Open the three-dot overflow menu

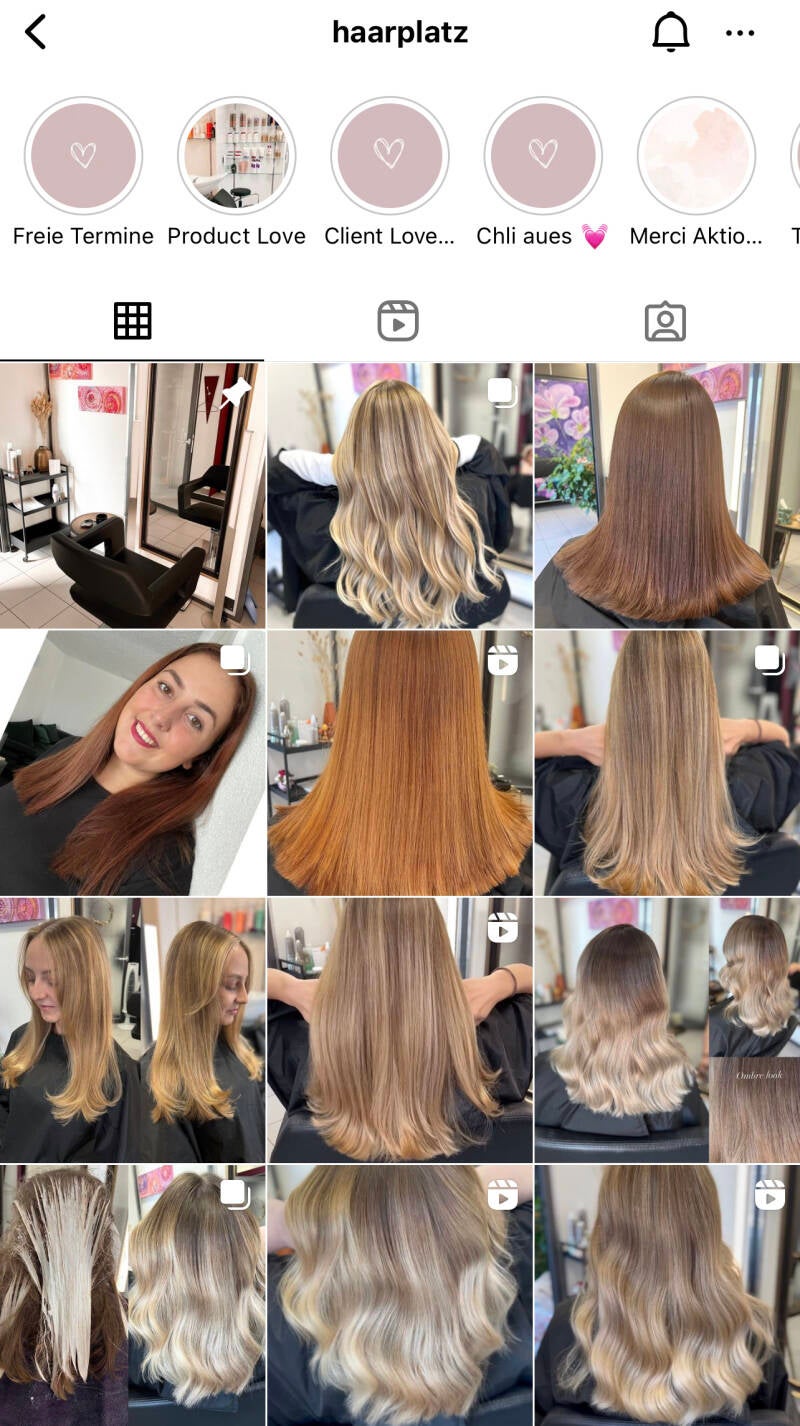click(x=740, y=33)
